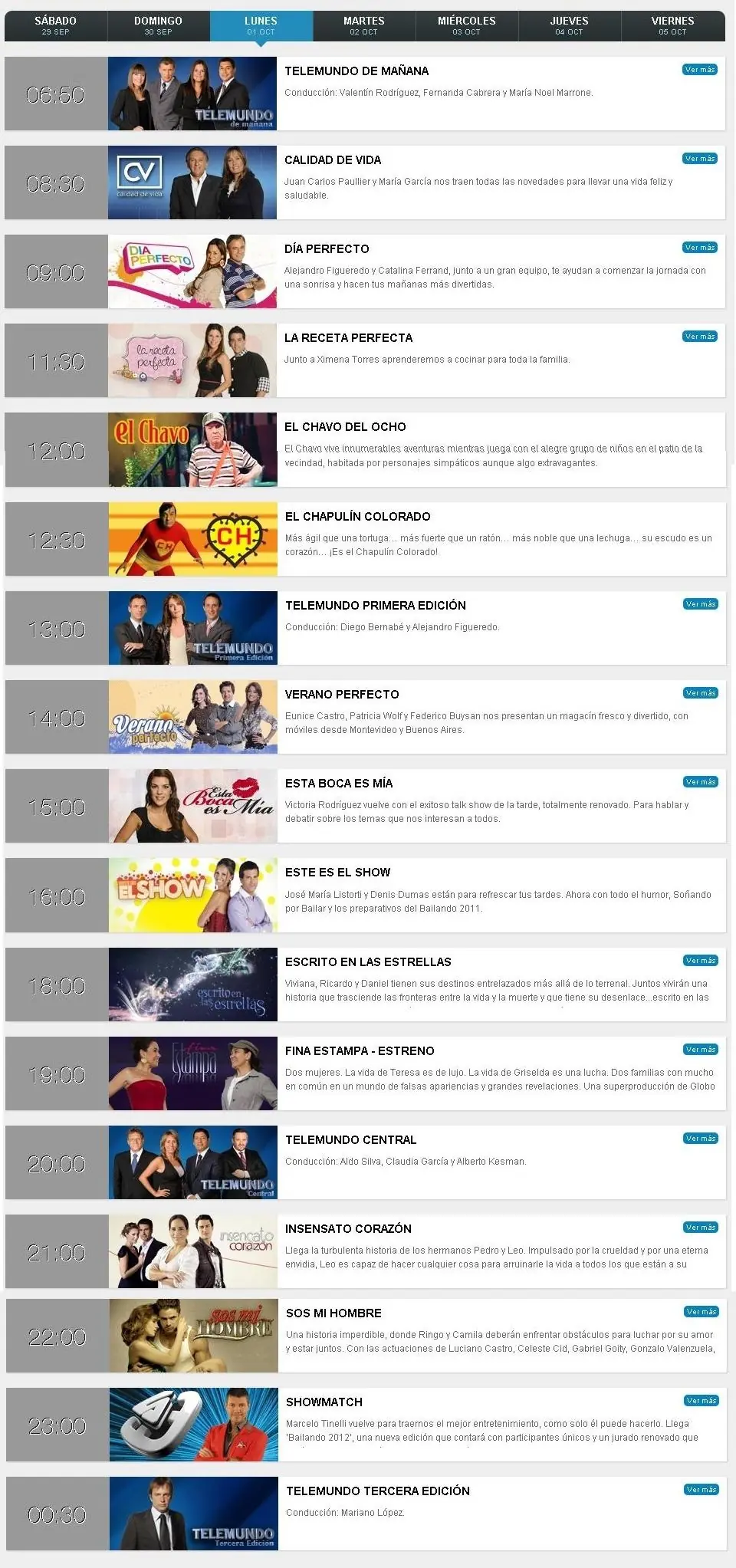
Task: See more about Sos Mi Hombre
Action: tap(701, 1312)
